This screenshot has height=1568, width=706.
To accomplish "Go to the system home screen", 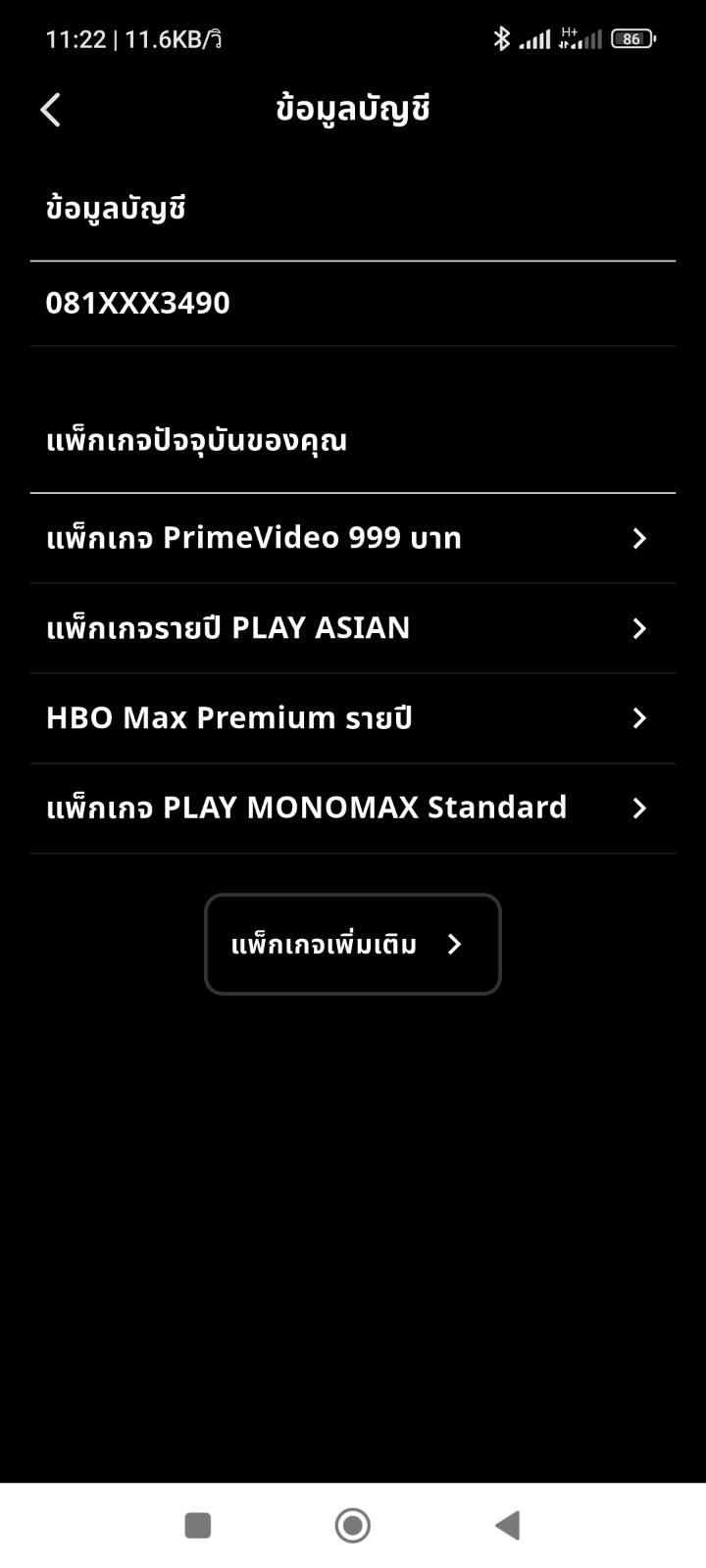I will coord(352,1525).
